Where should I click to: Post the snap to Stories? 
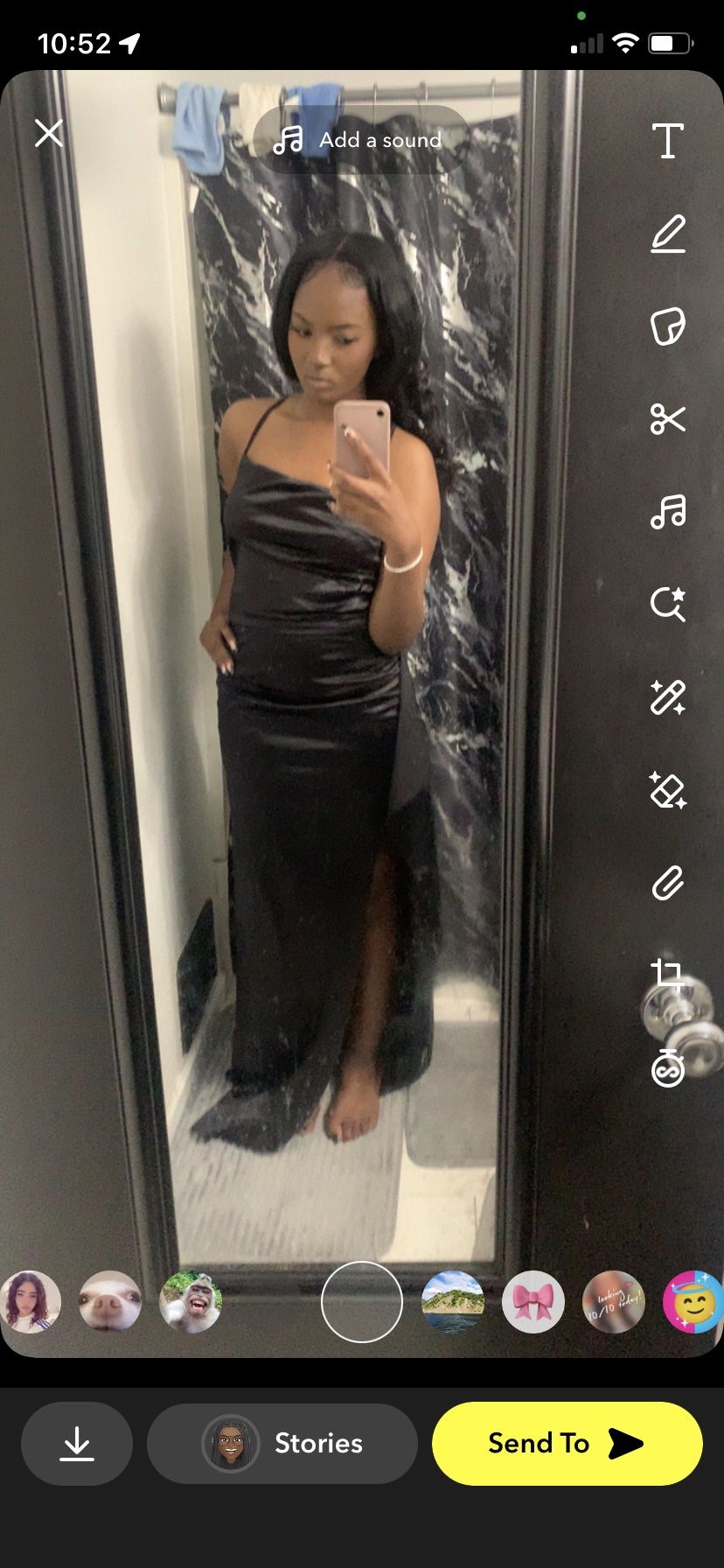pos(282,1444)
